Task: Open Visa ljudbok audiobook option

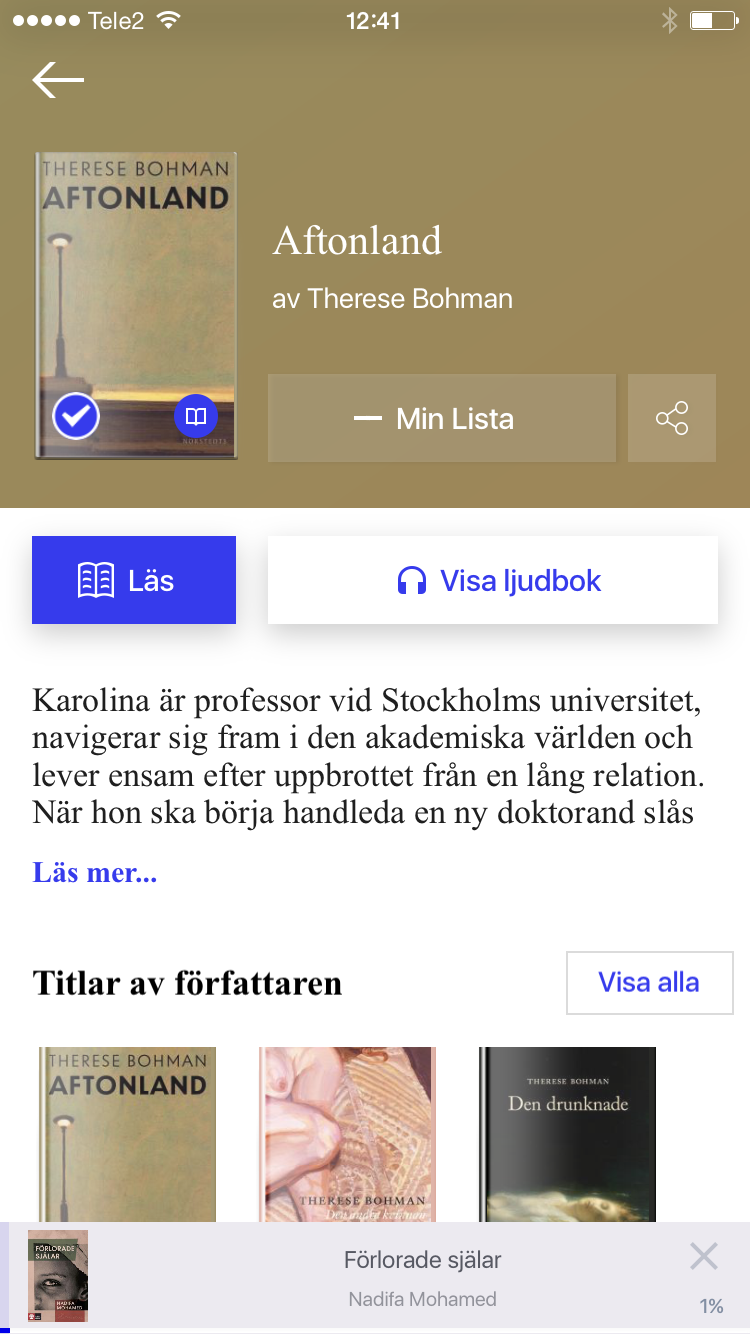Action: tap(493, 580)
